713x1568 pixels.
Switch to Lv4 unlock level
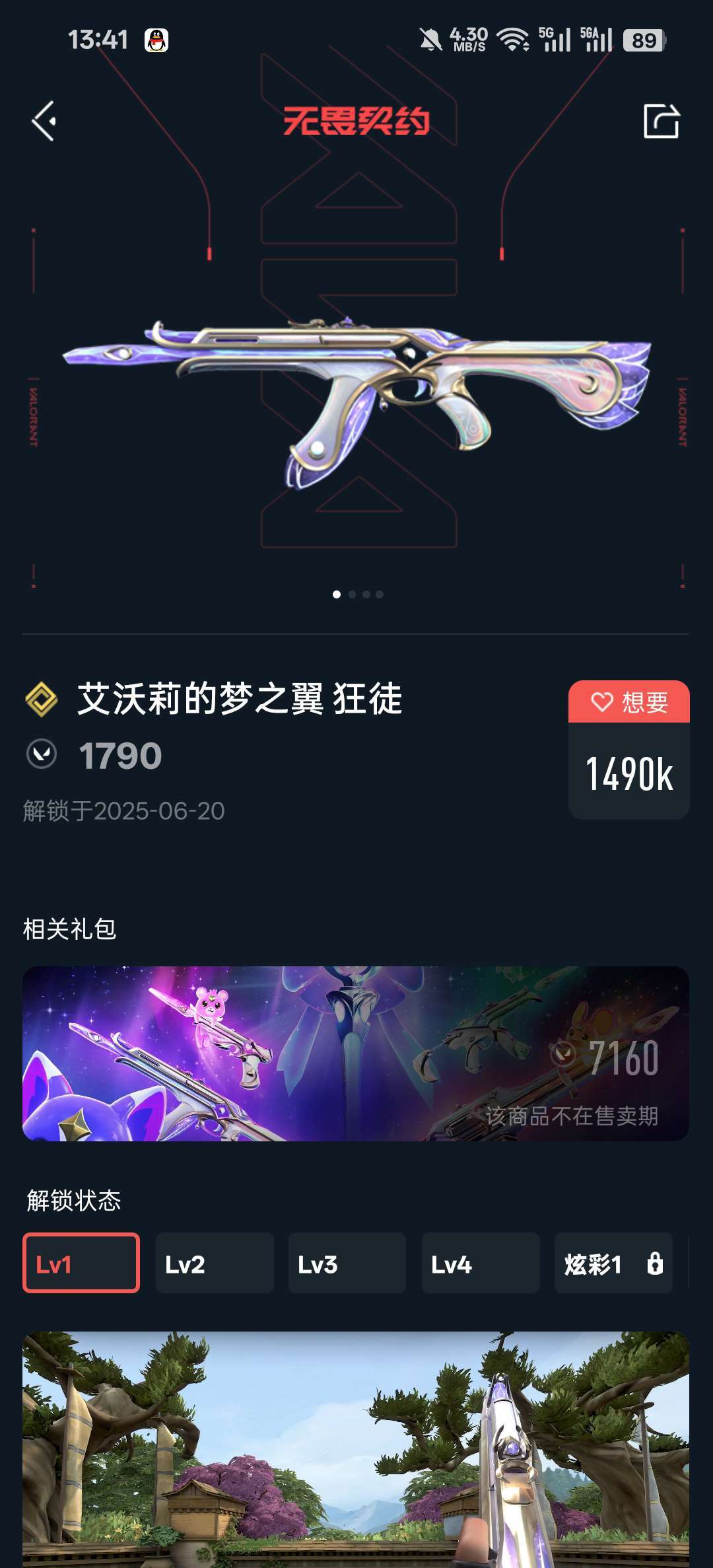(x=481, y=1263)
